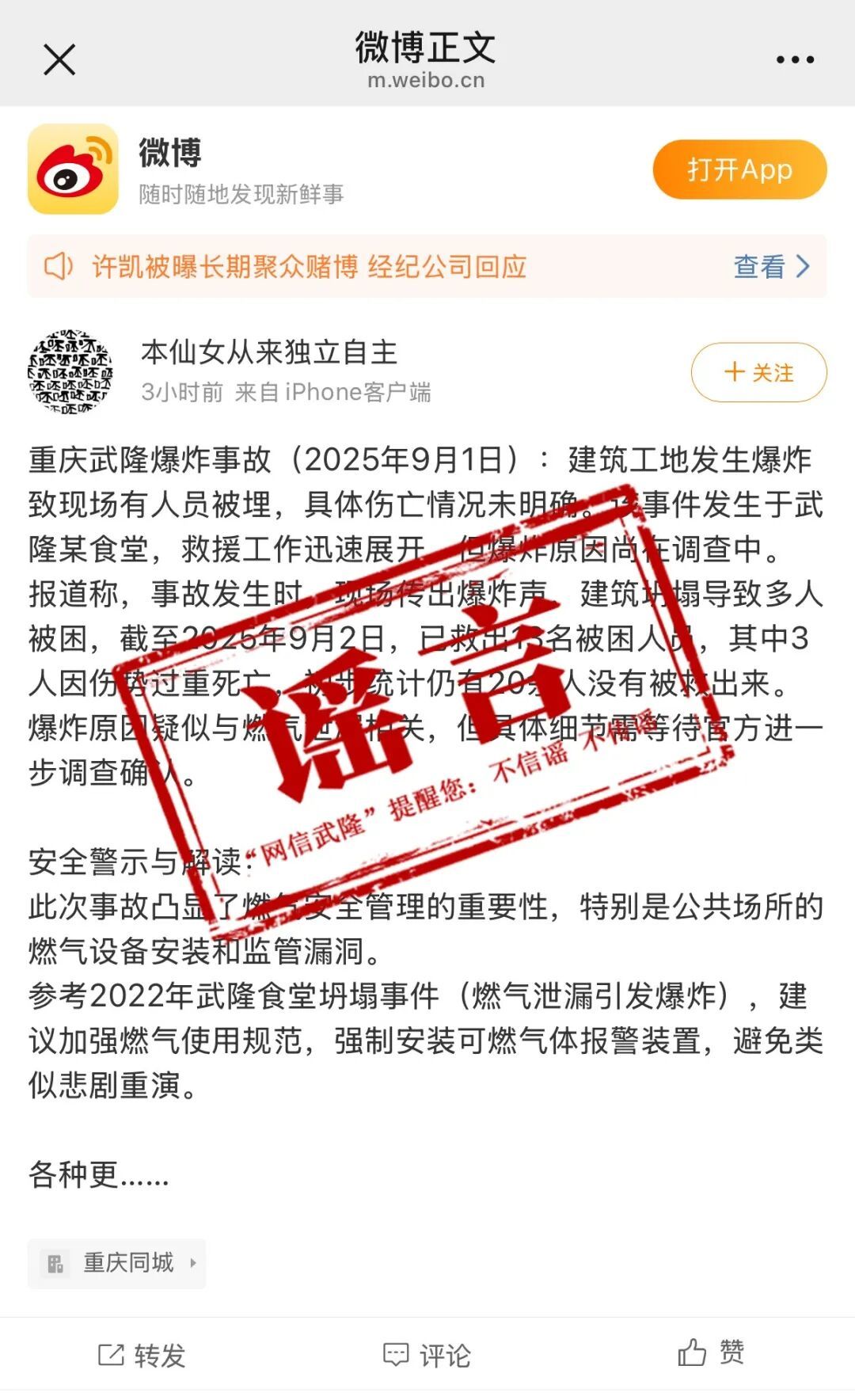
Task: Open the three-dot overflow menu
Action: pyautogui.click(x=795, y=59)
